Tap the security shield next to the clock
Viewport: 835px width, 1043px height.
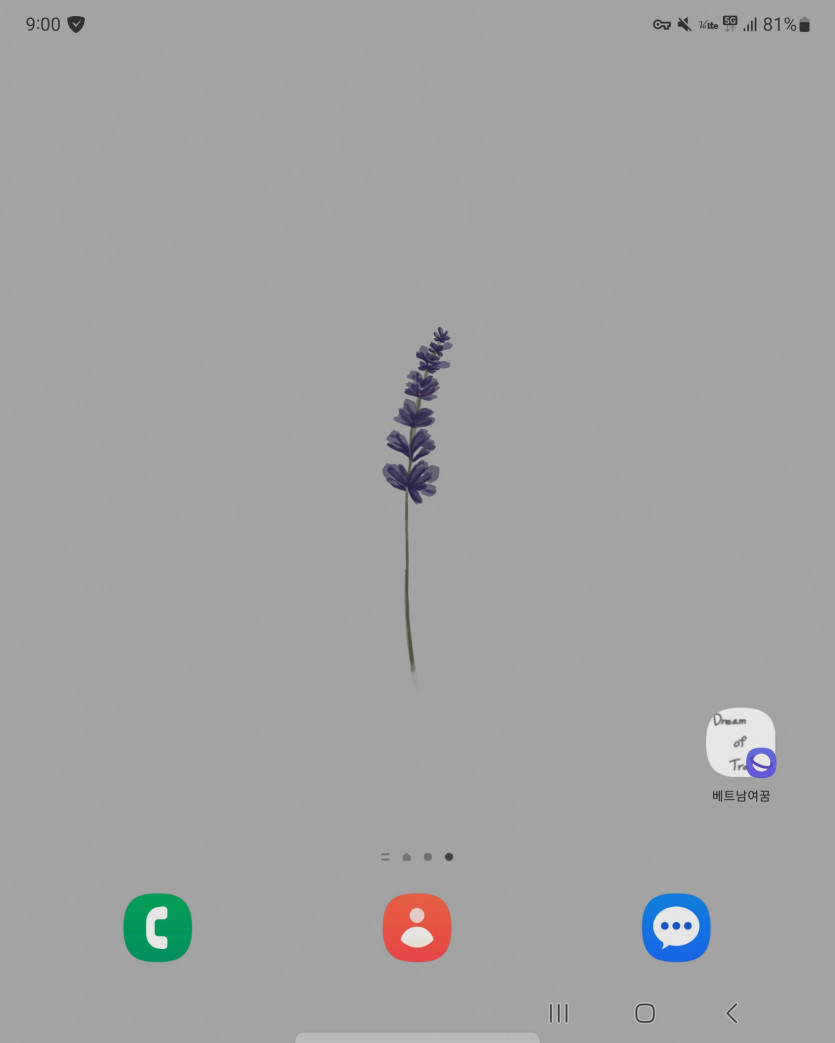tap(78, 24)
